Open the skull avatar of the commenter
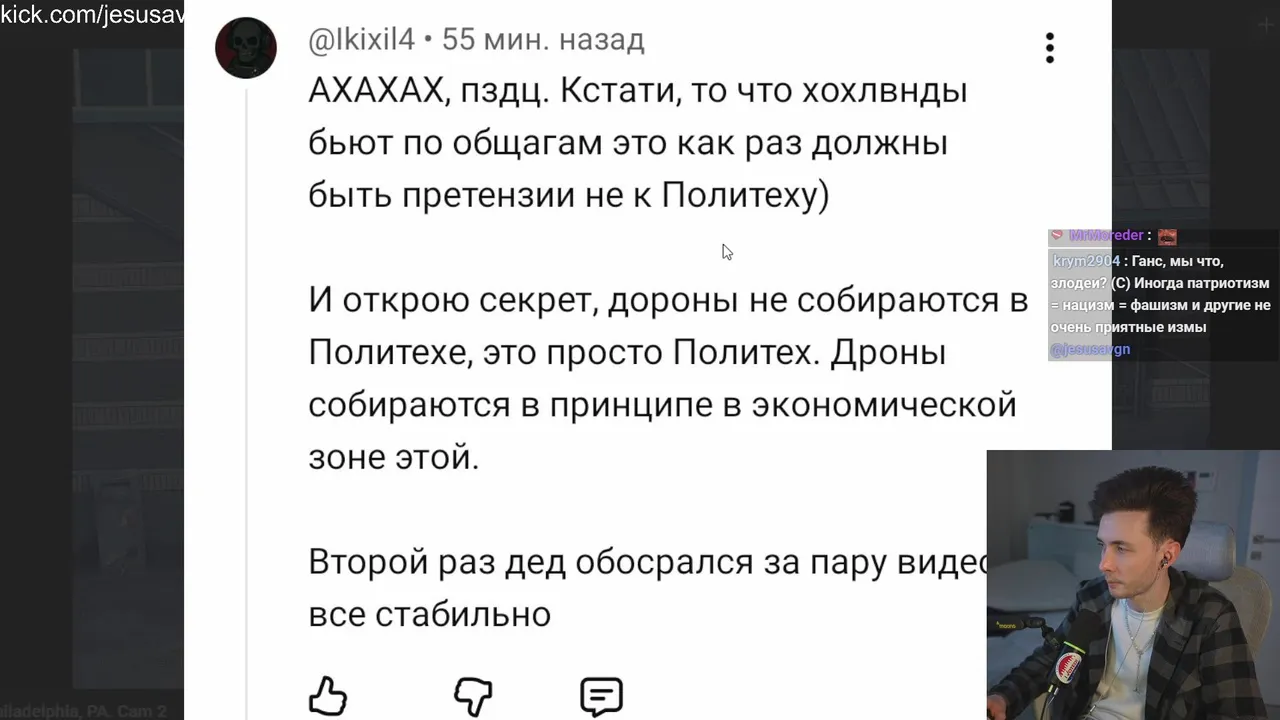This screenshot has height=720, width=1280. tap(246, 48)
